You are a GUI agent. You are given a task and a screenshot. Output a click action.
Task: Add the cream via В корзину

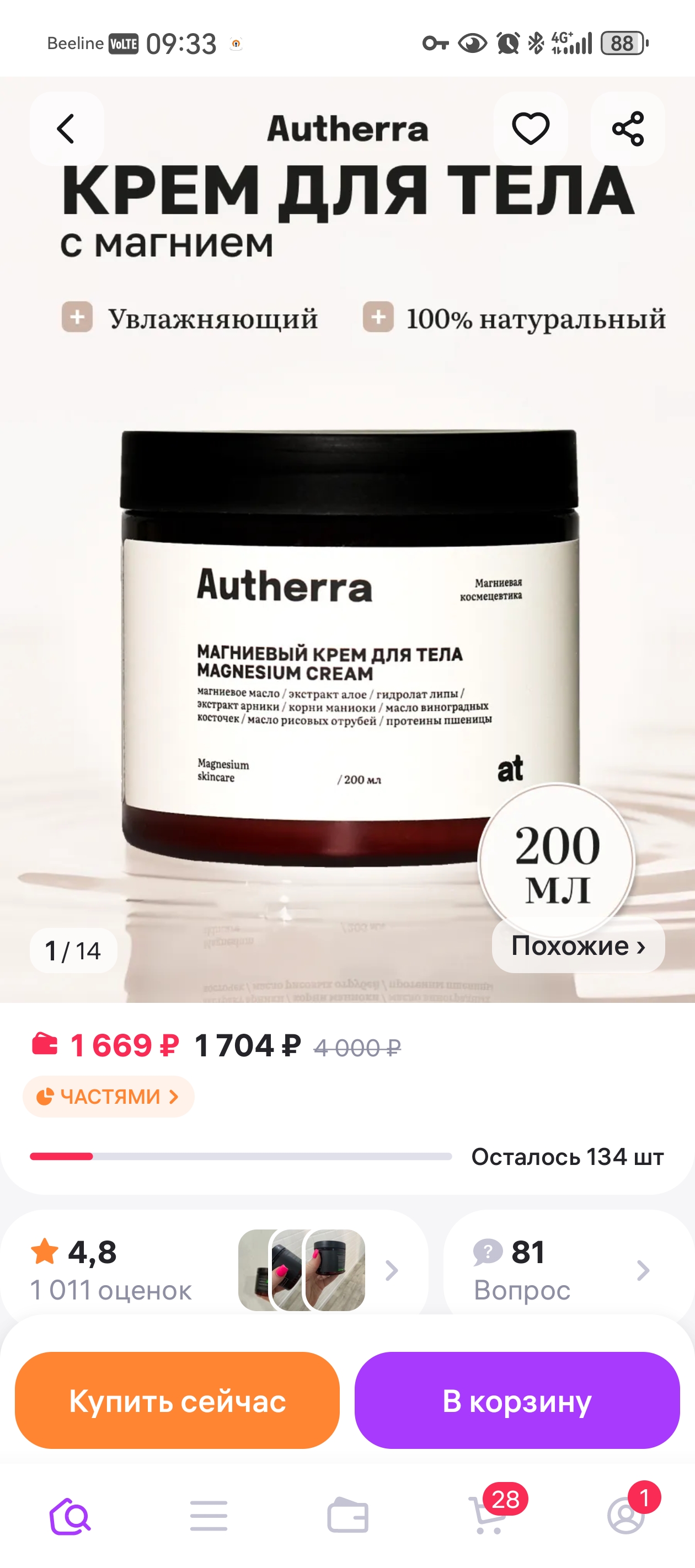pyautogui.click(x=516, y=1400)
